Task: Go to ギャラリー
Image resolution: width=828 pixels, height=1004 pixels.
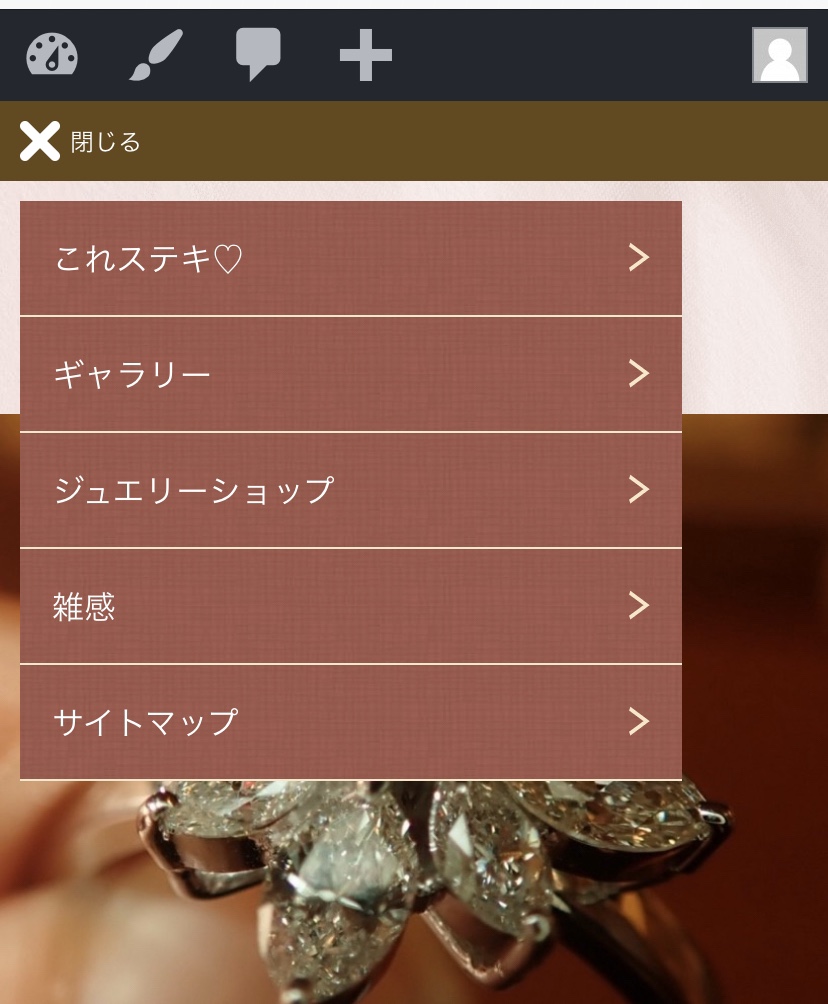Action: [350, 375]
